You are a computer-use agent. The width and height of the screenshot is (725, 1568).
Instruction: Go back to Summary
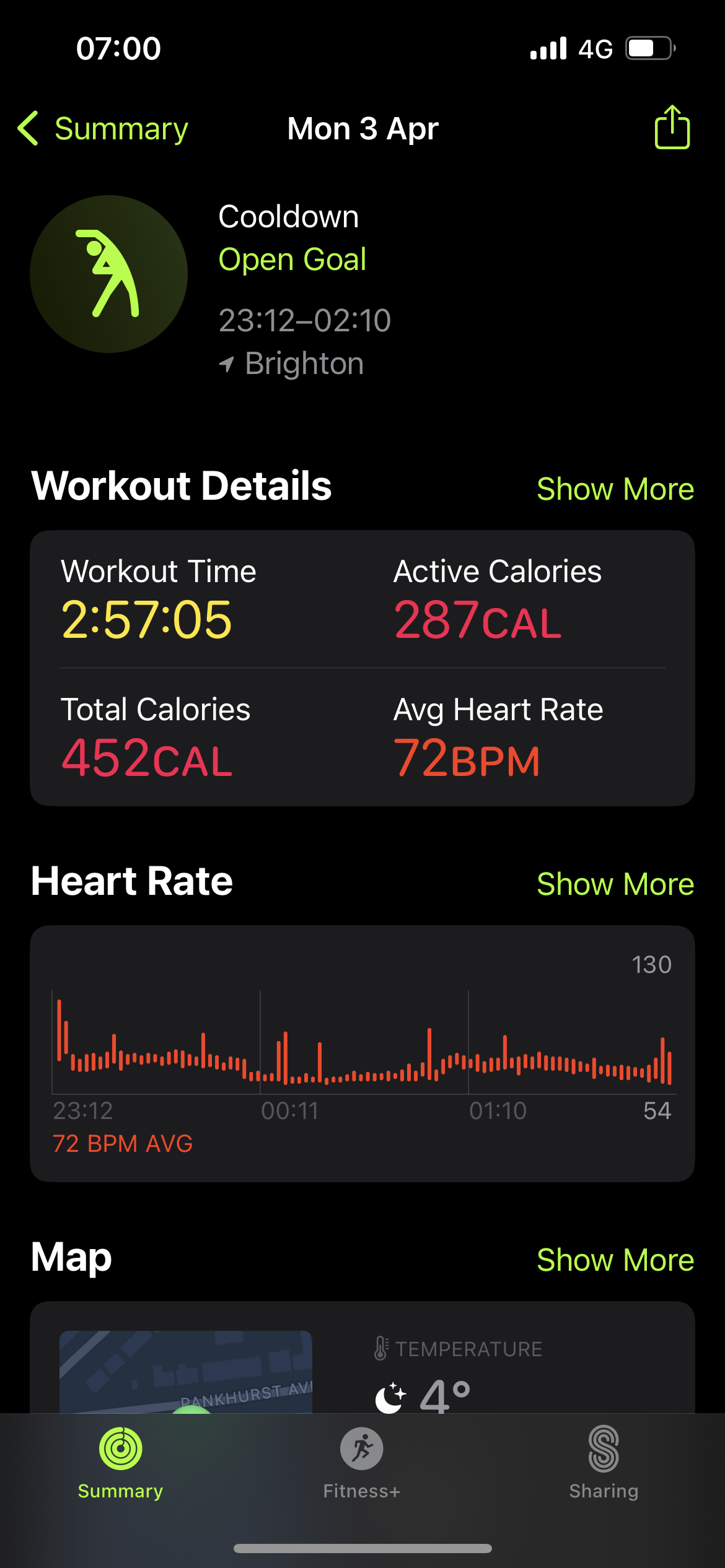pyautogui.click(x=103, y=129)
